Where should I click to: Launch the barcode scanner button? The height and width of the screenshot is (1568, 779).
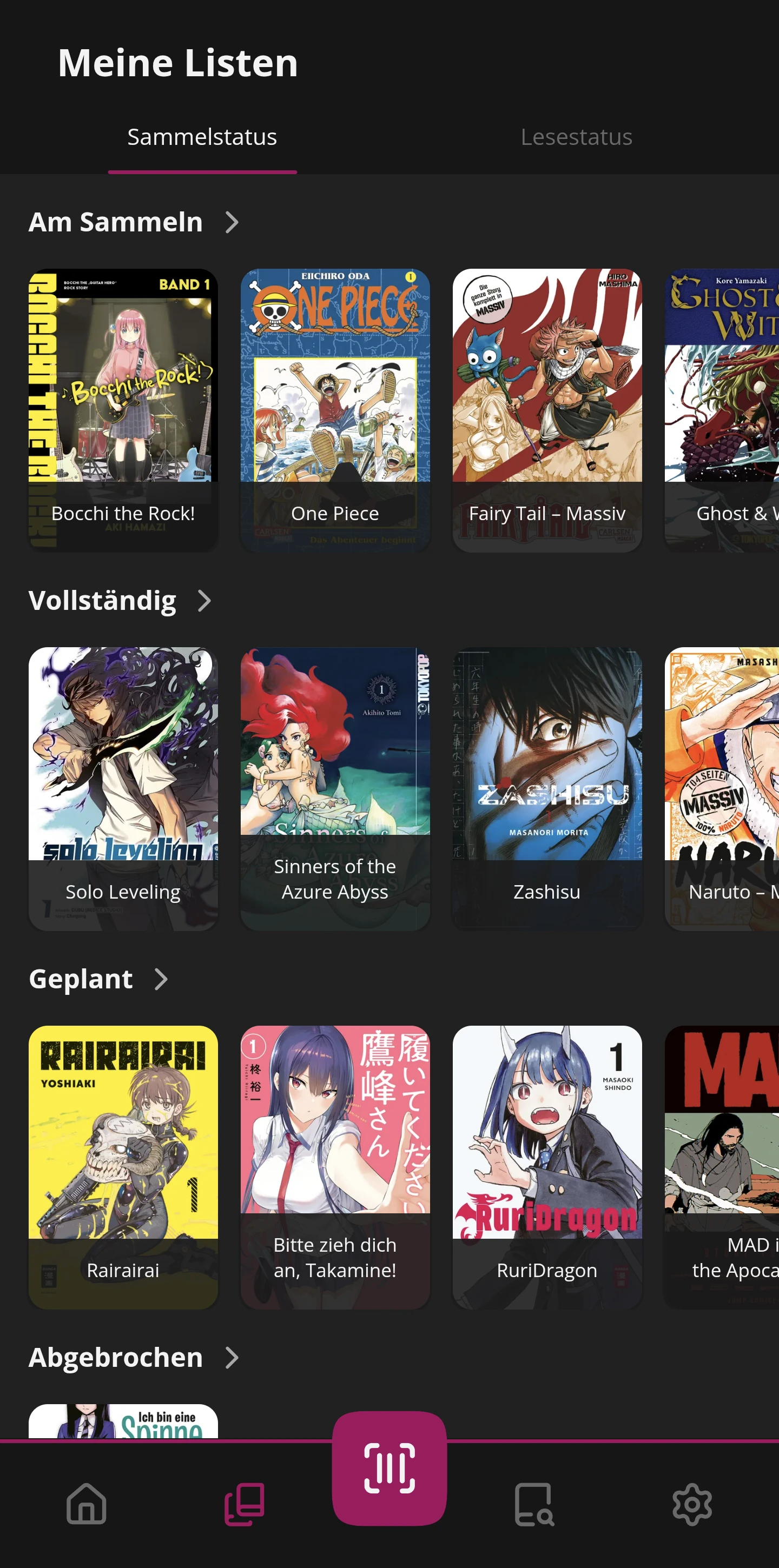[389, 1468]
